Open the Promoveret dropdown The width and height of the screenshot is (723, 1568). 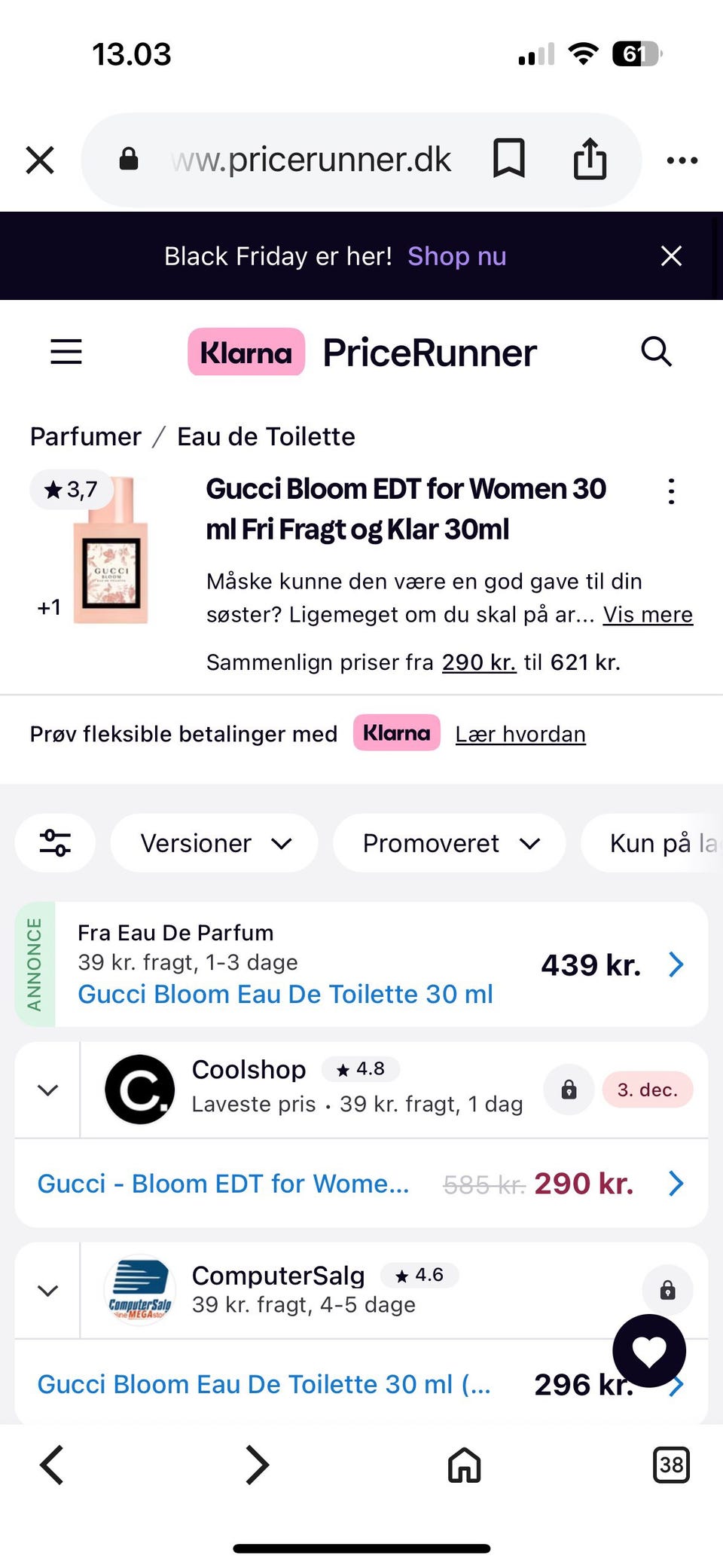point(449,843)
